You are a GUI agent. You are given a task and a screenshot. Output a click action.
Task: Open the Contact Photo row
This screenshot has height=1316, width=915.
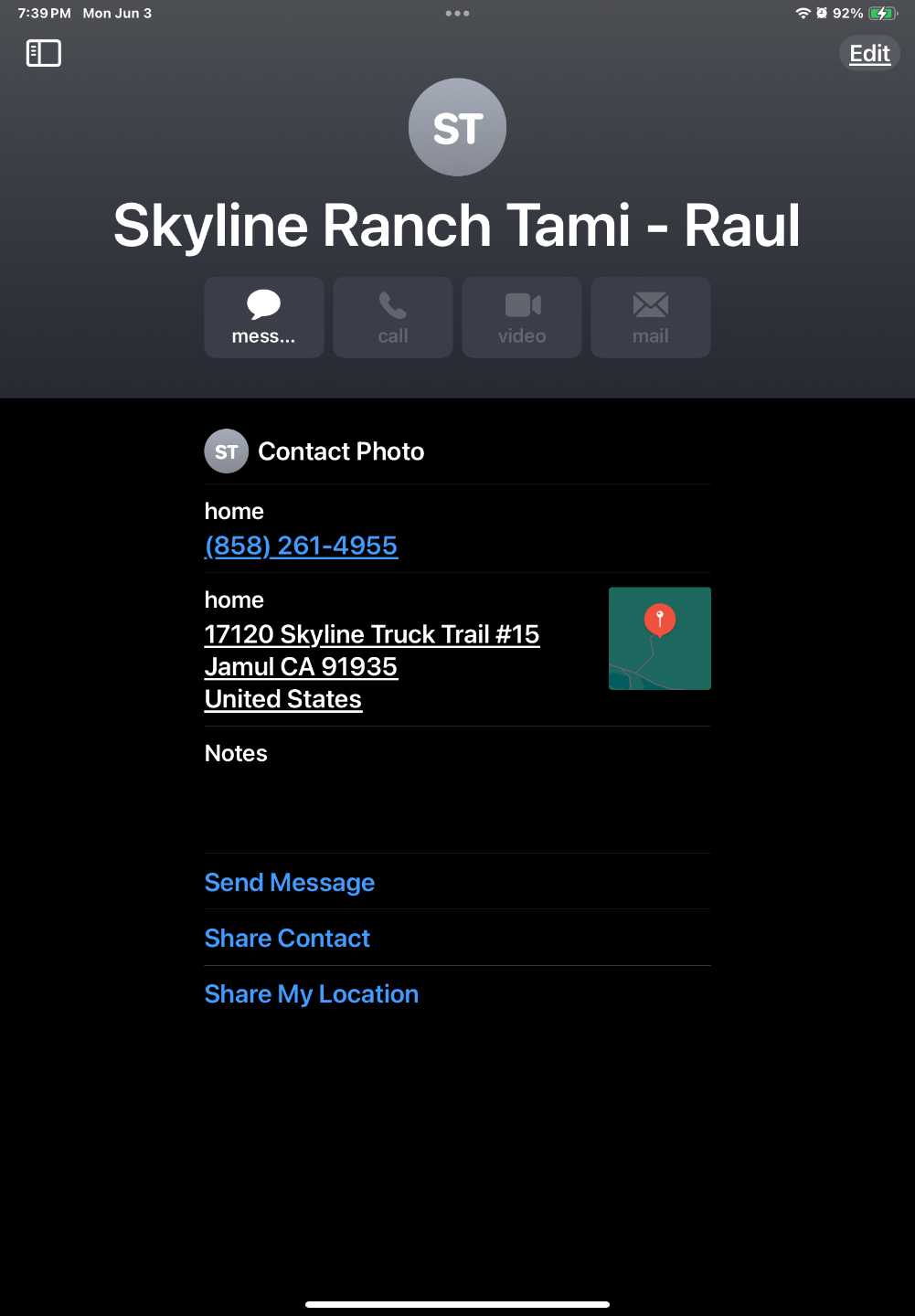[340, 451]
